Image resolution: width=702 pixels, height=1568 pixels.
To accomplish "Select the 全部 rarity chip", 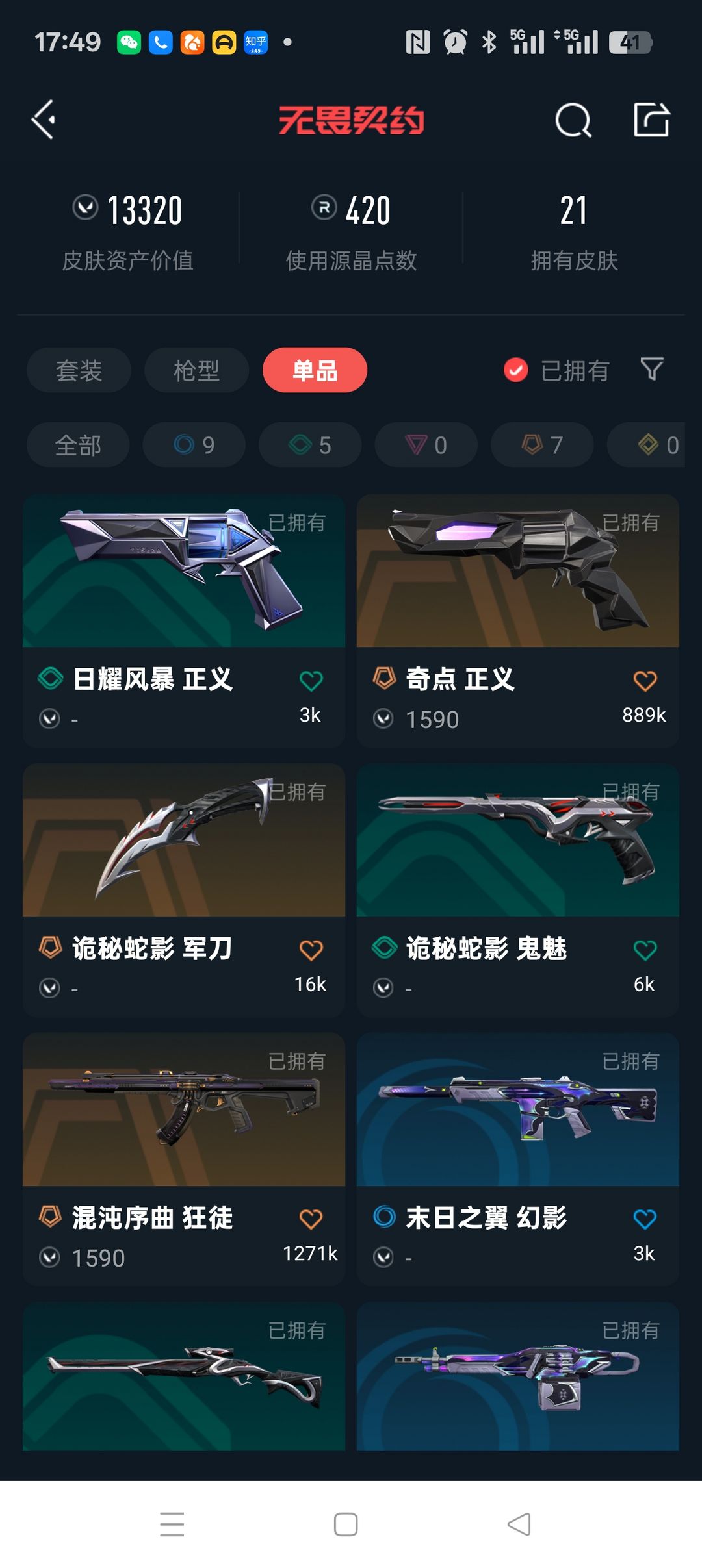I will click(x=78, y=445).
